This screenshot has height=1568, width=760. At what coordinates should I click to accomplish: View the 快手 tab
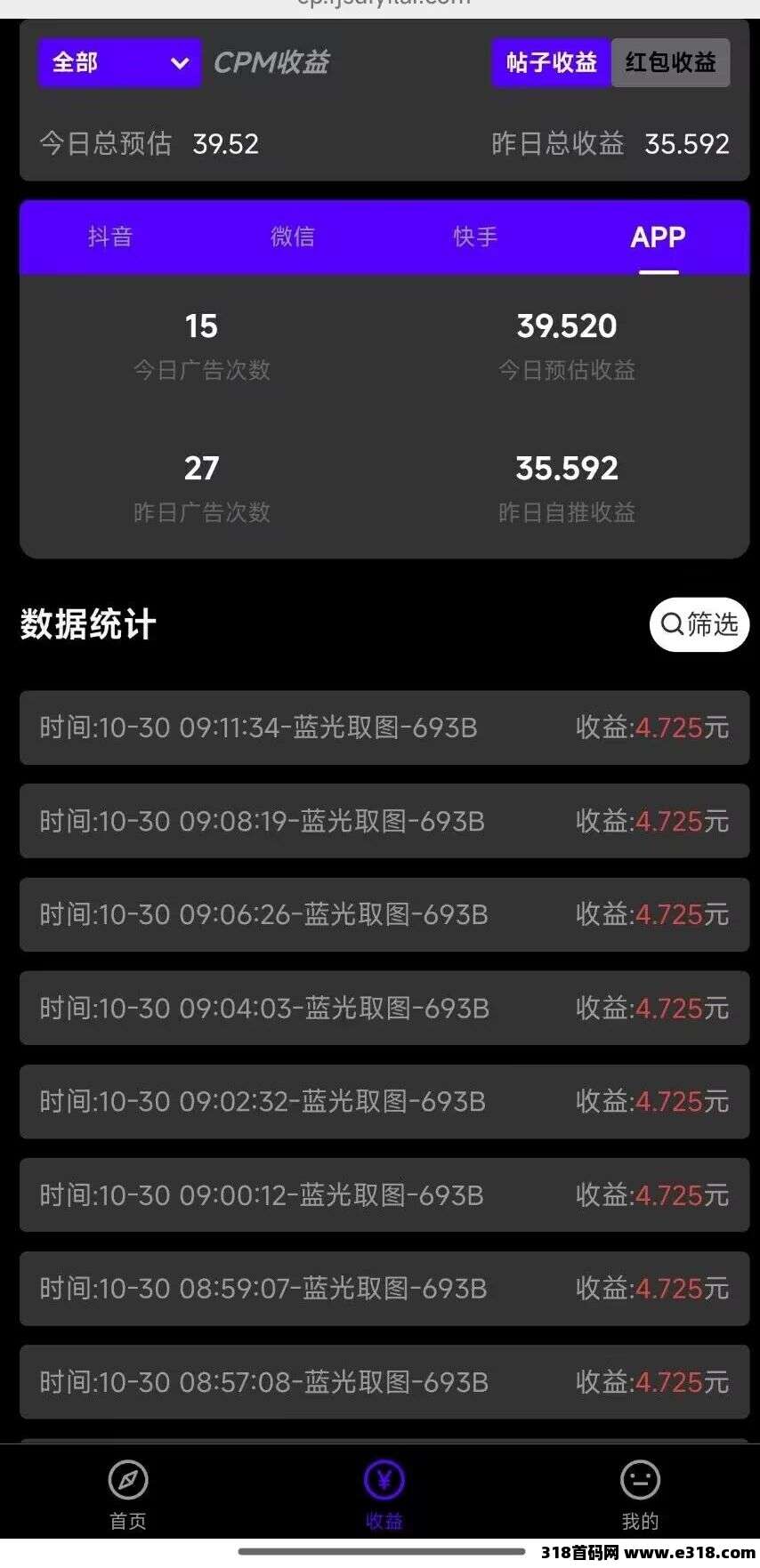point(475,237)
